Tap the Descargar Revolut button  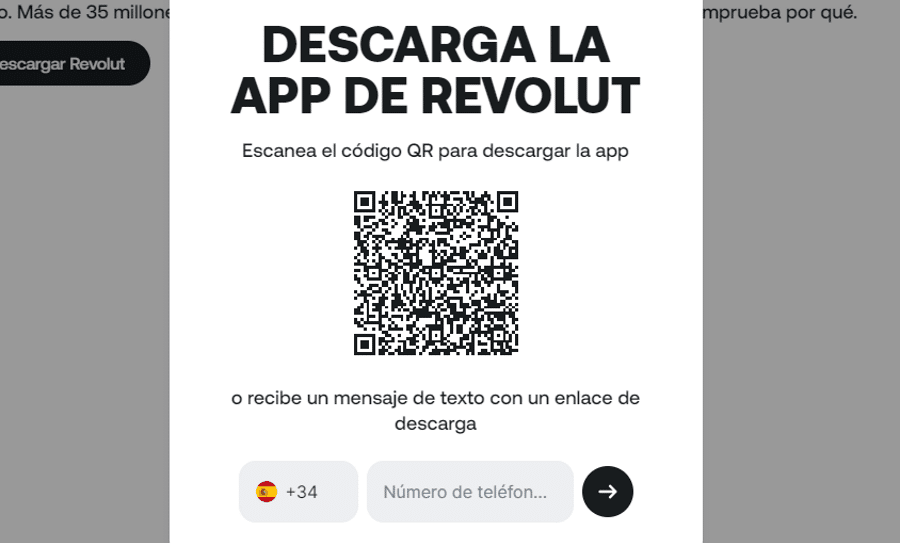coord(68,64)
